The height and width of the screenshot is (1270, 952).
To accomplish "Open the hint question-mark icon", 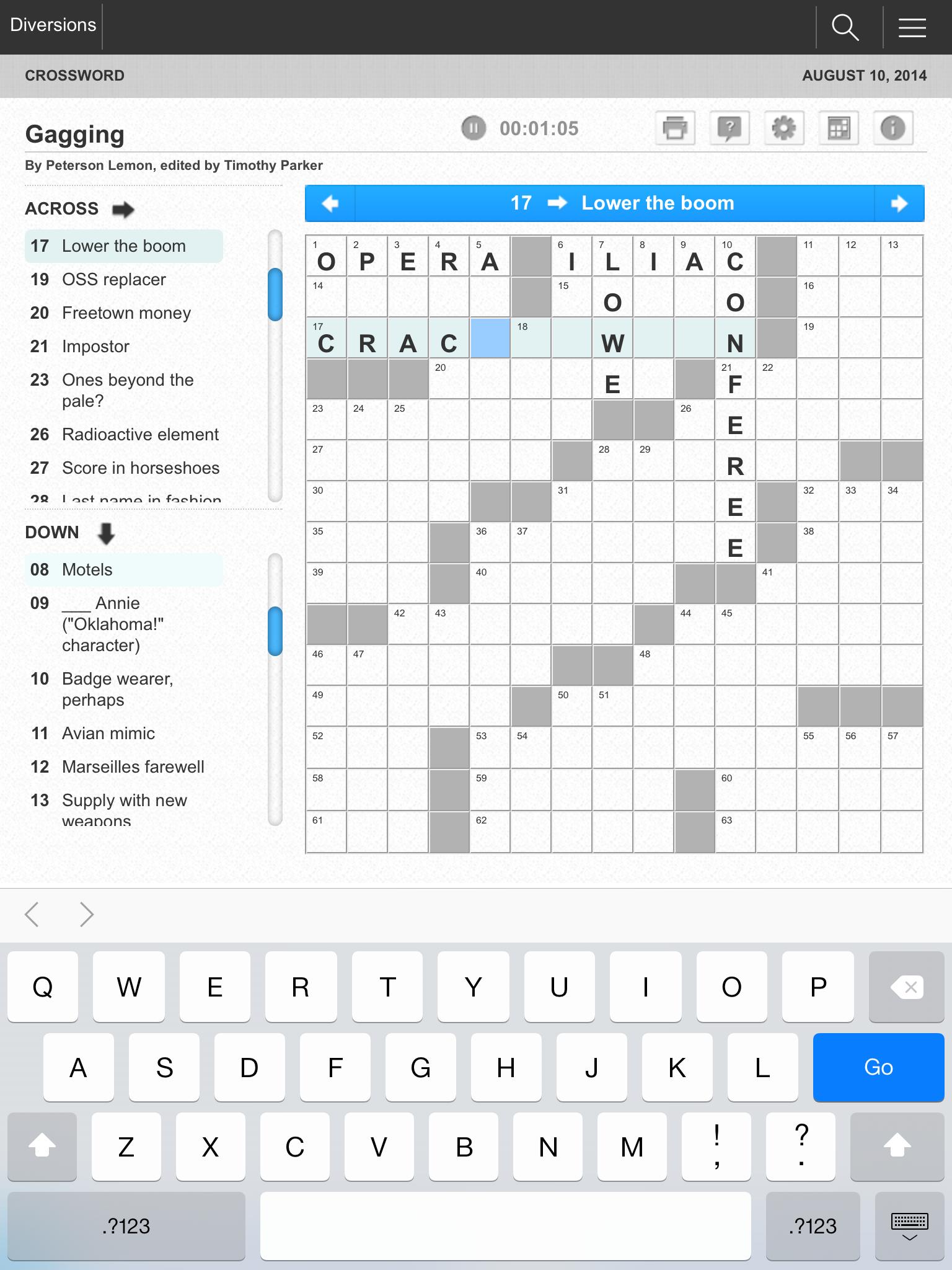I will pos(729,128).
